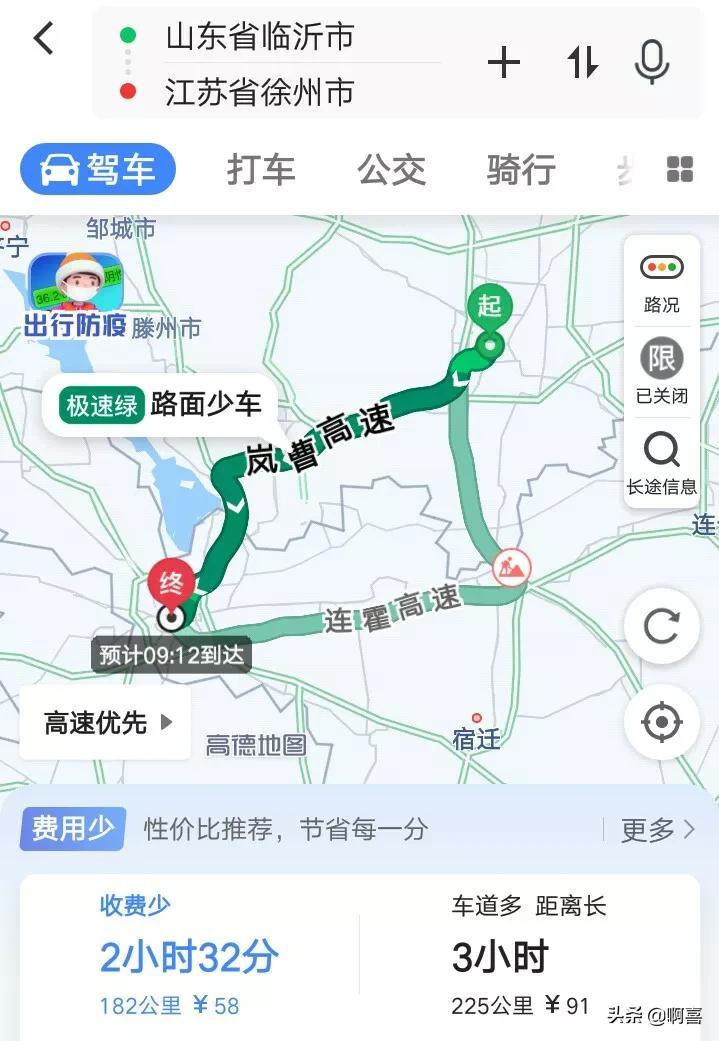Open 更多 route options

(x=657, y=829)
